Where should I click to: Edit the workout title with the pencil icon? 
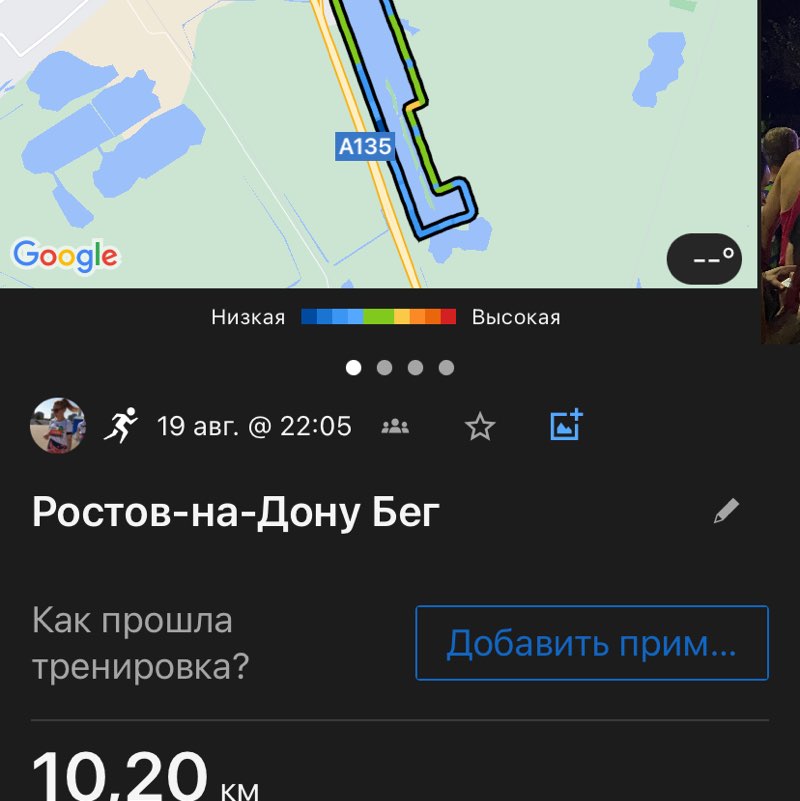click(x=729, y=508)
